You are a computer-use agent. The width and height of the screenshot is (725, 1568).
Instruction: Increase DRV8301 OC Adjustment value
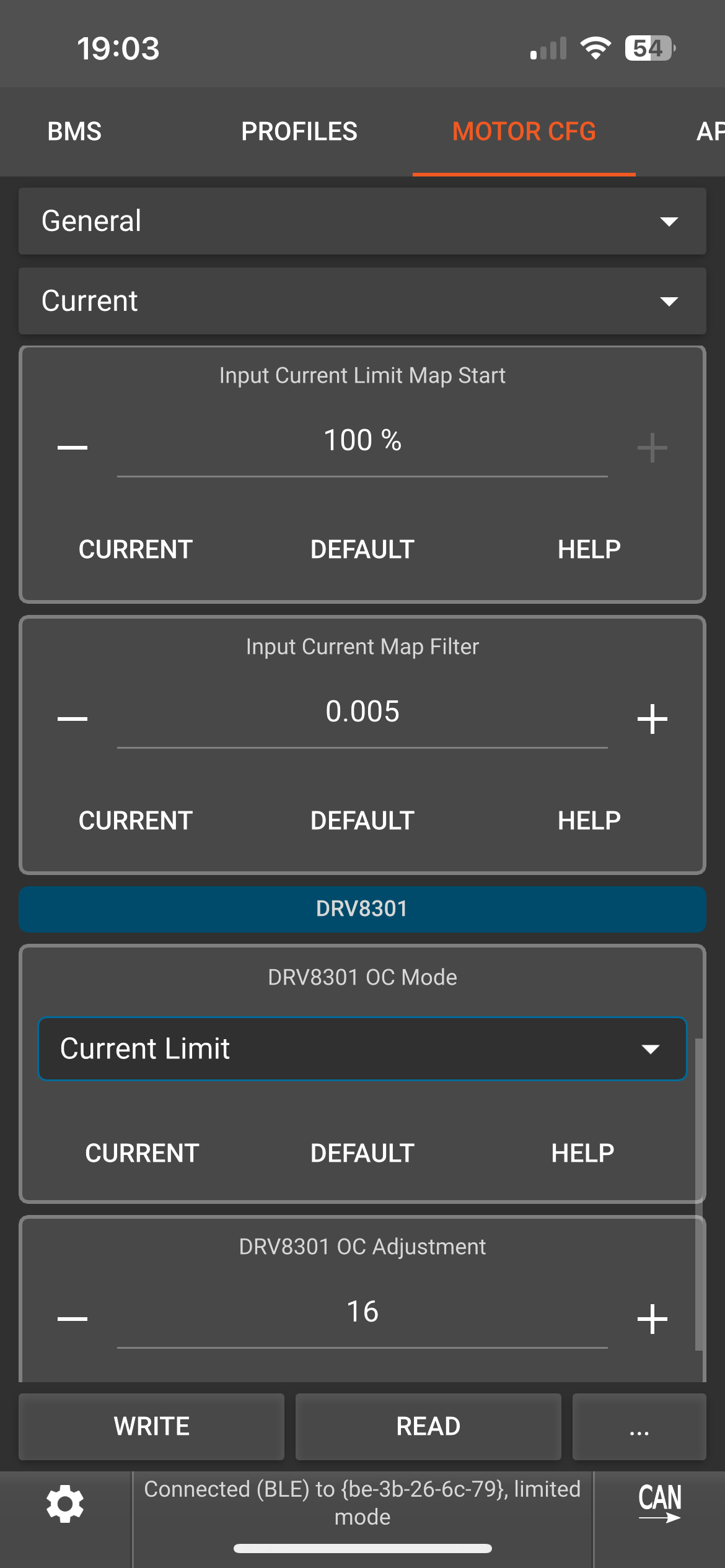pyautogui.click(x=652, y=1318)
